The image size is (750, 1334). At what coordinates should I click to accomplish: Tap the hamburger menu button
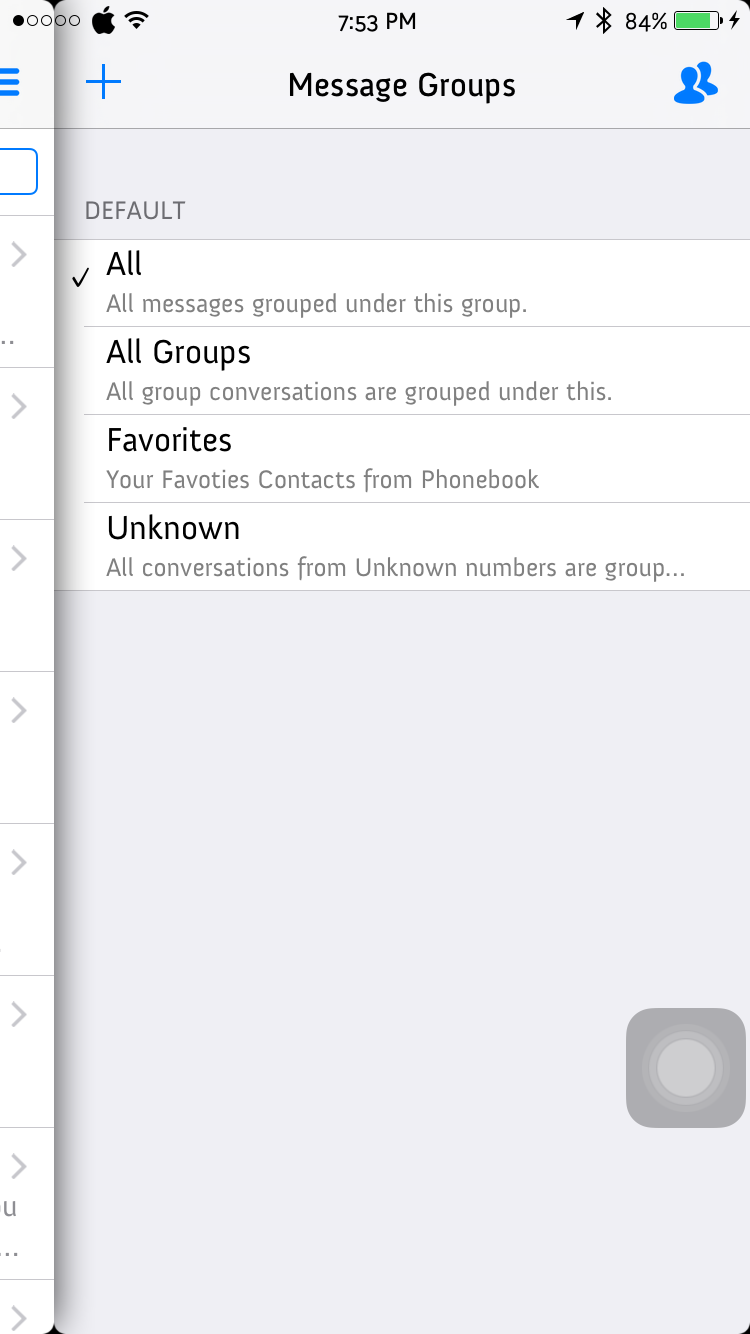tap(9, 82)
